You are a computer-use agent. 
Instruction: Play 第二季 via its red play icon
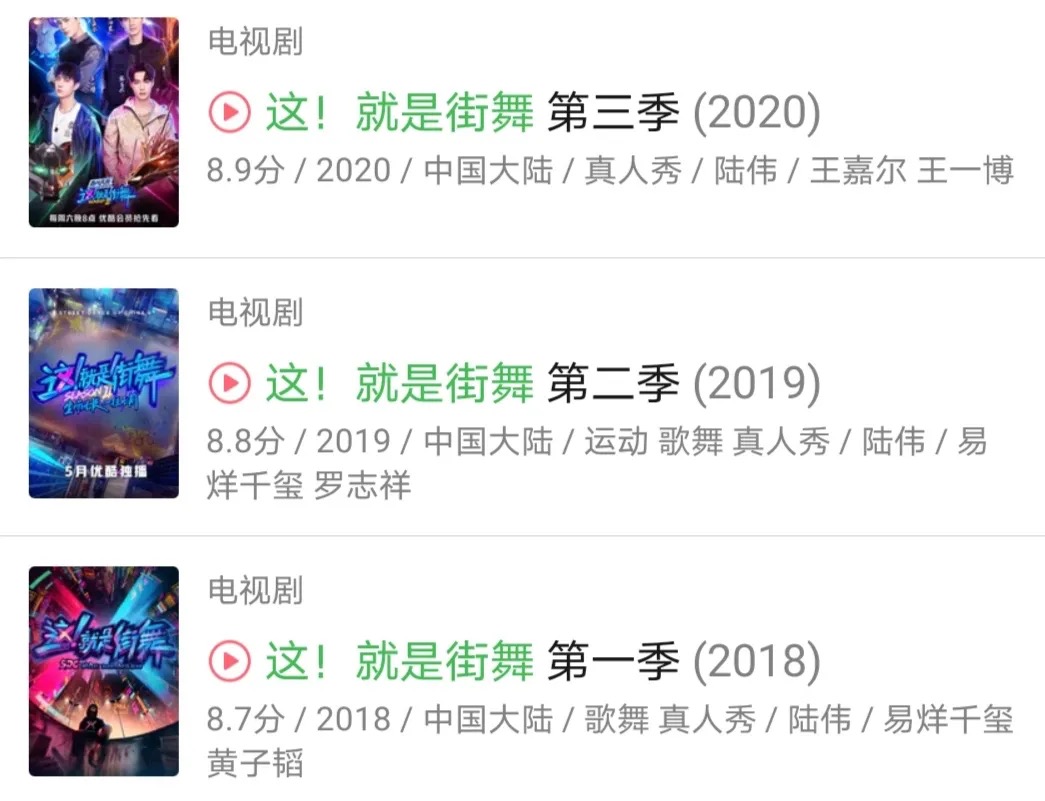pos(230,384)
